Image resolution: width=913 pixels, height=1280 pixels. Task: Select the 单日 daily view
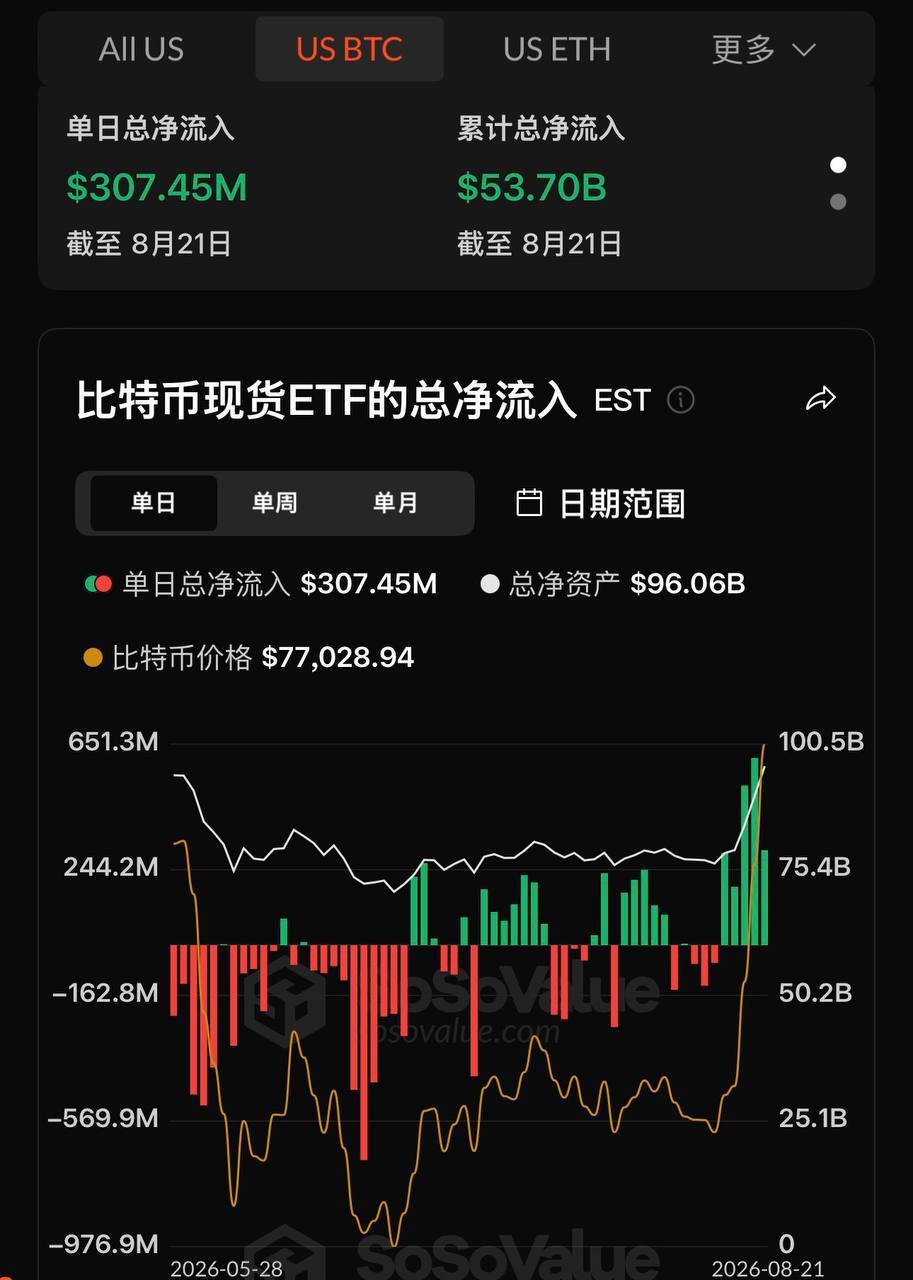[x=154, y=503]
